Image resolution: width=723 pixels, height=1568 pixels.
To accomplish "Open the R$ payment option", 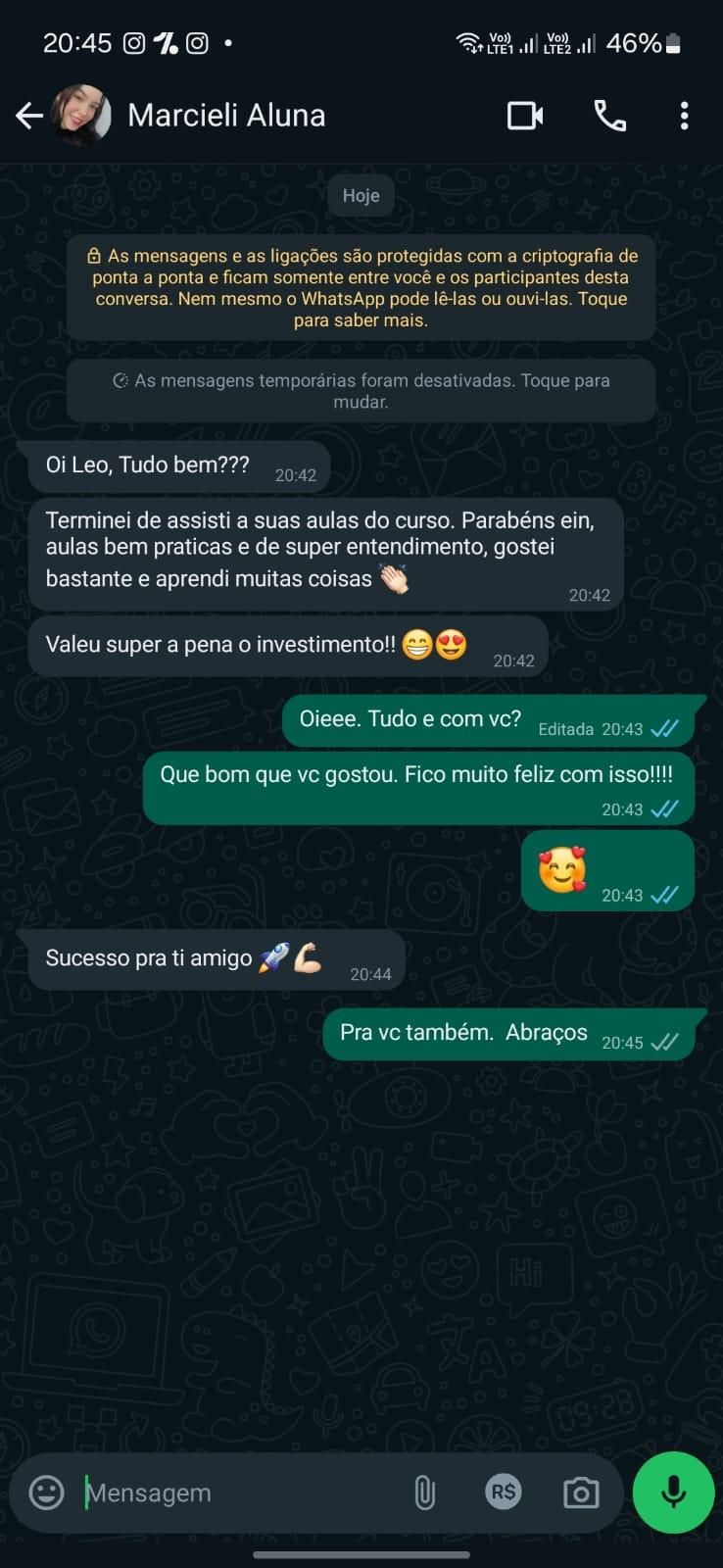I will pos(504,1493).
